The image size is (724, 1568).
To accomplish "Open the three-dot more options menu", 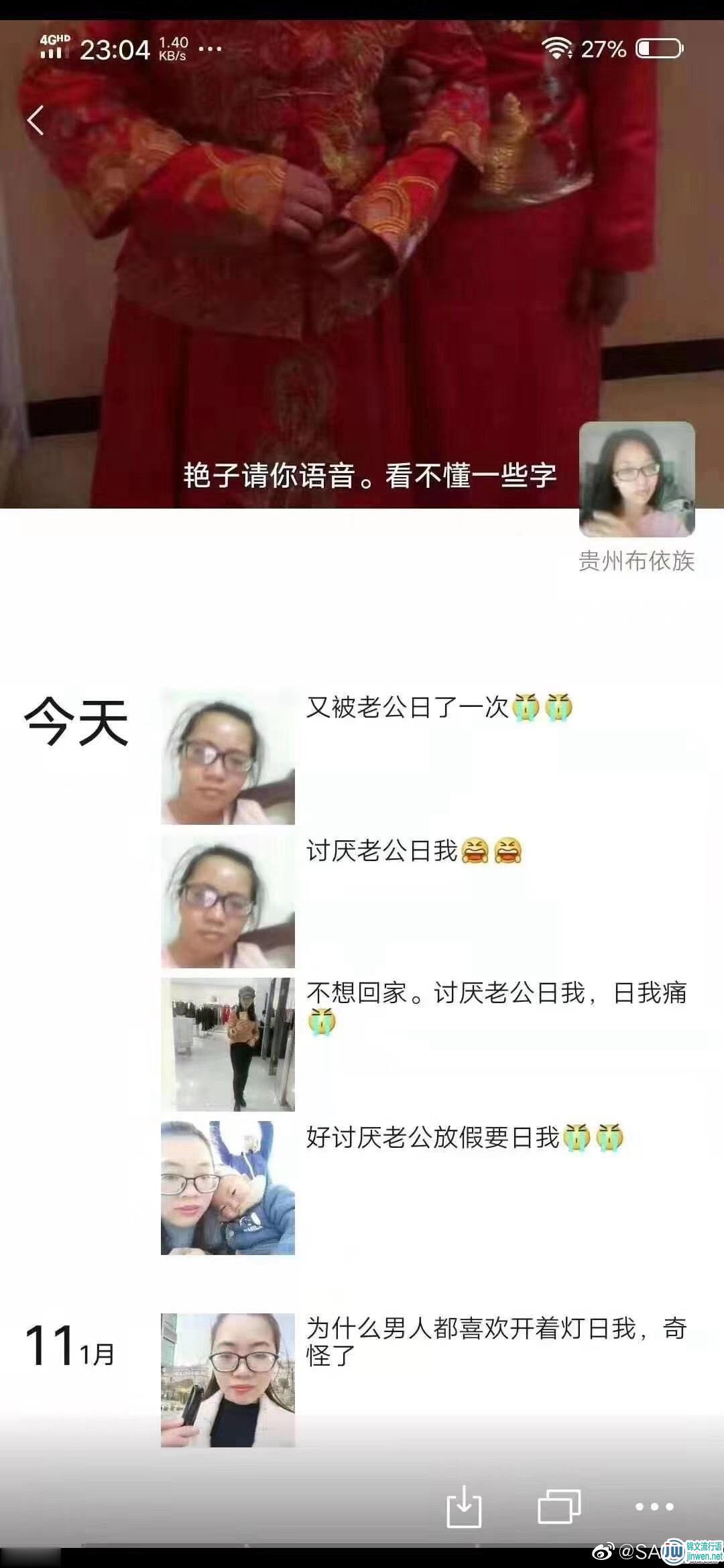I will pyautogui.click(x=654, y=1506).
